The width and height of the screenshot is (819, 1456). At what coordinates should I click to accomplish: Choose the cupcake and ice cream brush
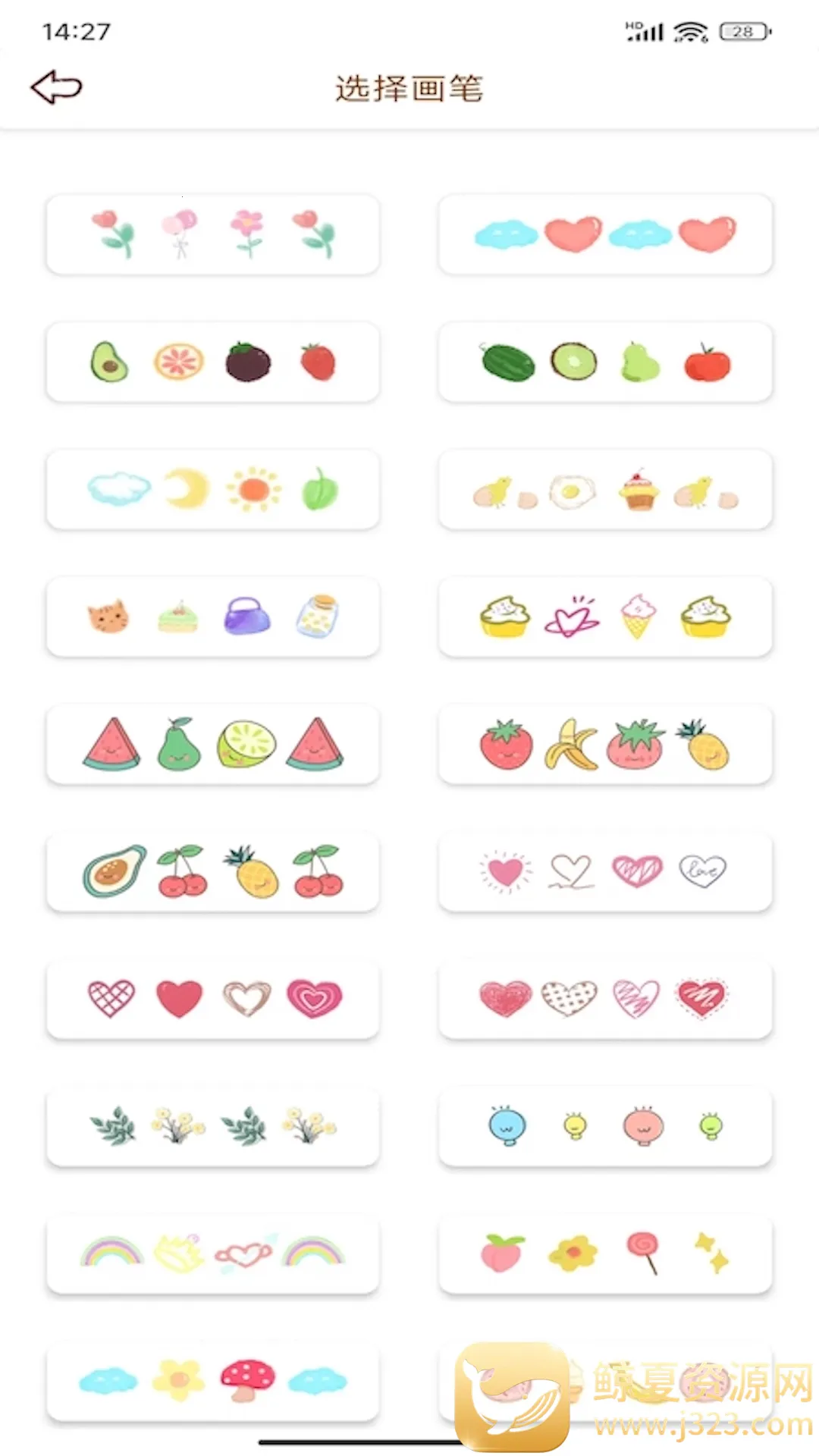pos(605,617)
